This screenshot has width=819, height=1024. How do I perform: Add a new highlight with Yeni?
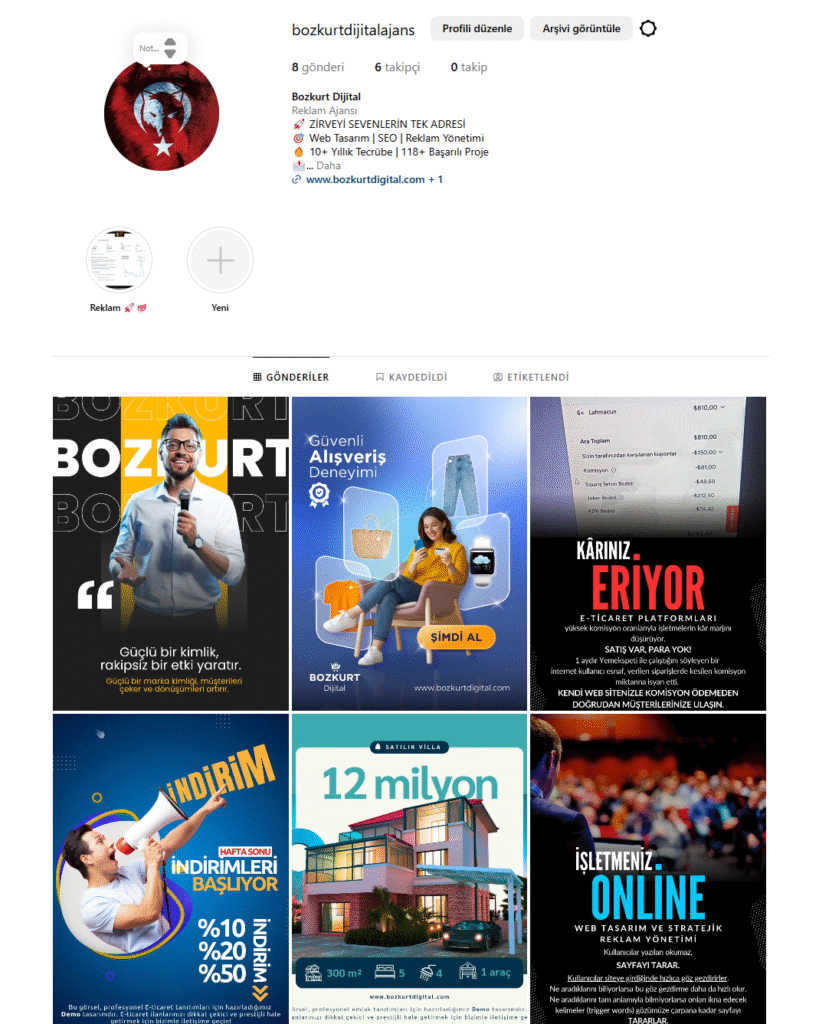220,261
